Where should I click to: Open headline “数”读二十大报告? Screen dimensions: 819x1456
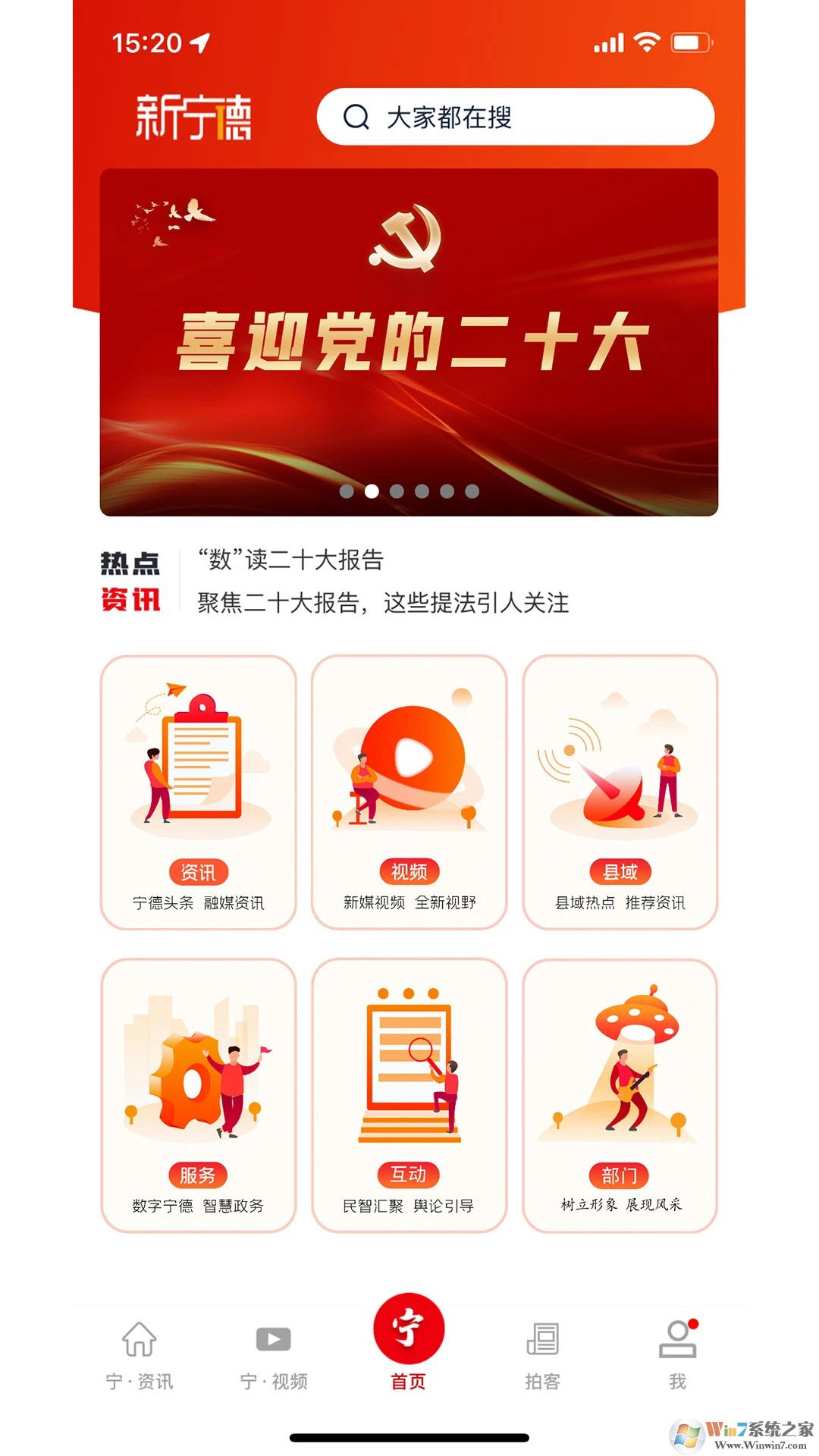click(291, 560)
